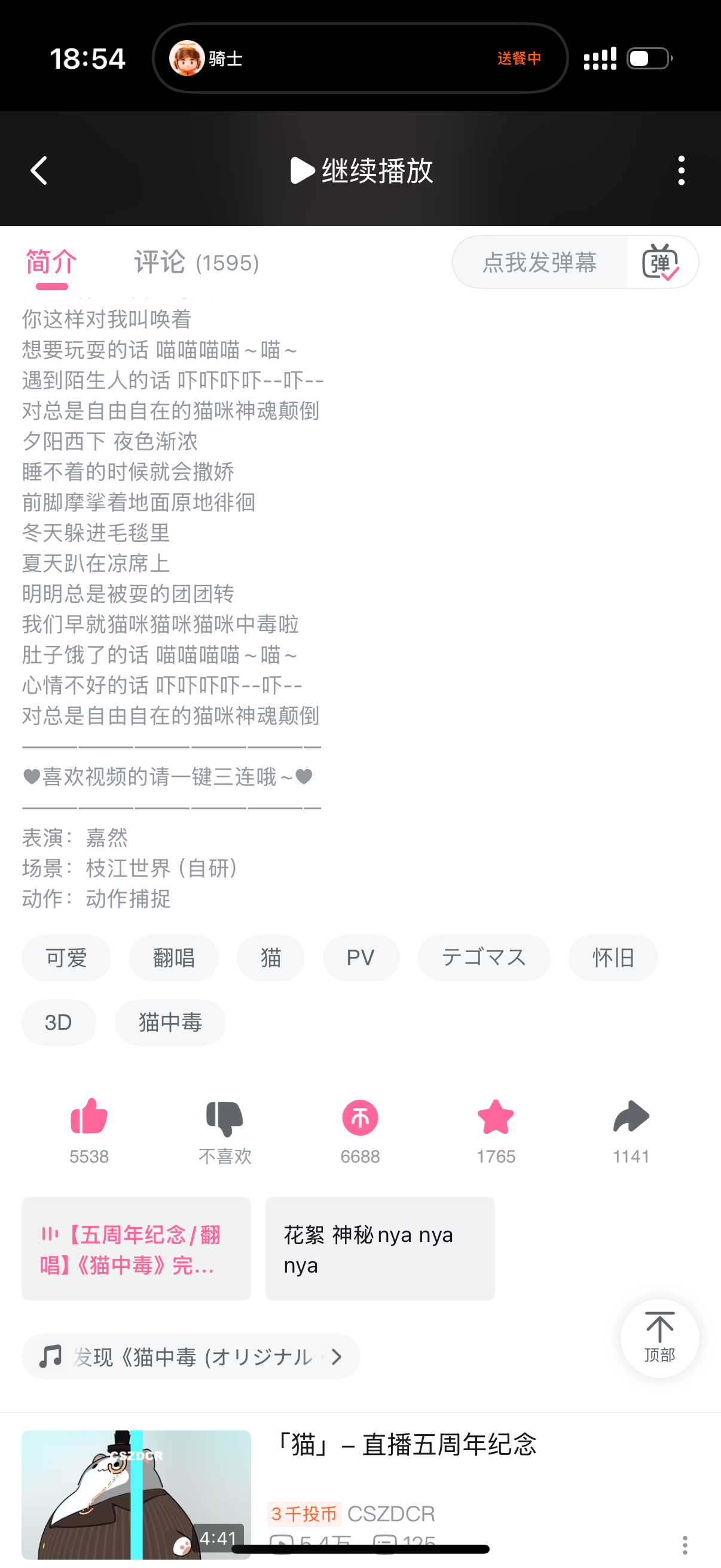Select the 可爱 tag chip
Image resolution: width=721 pixels, height=1568 pixels.
click(66, 957)
